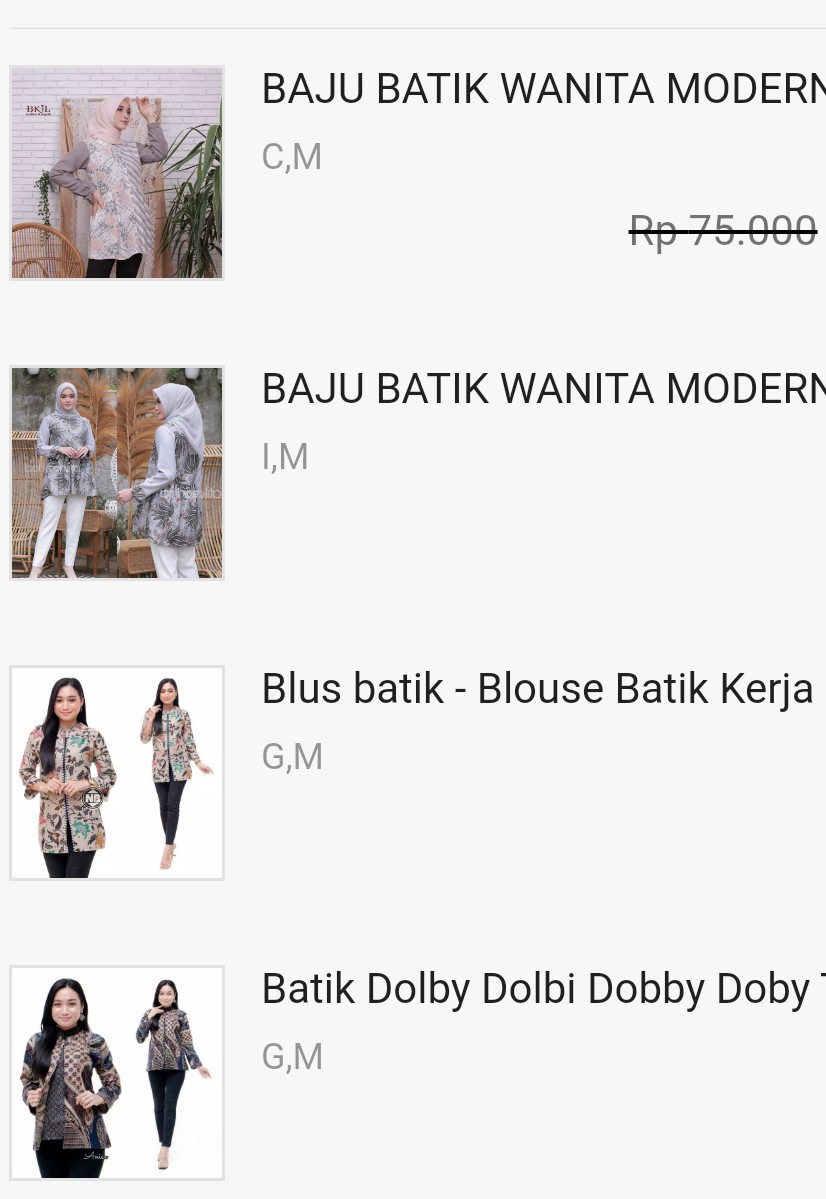The height and width of the screenshot is (1199, 826).
Task: Open the first BAJU BATIK WANITA MODERN product image
Action: [x=117, y=172]
